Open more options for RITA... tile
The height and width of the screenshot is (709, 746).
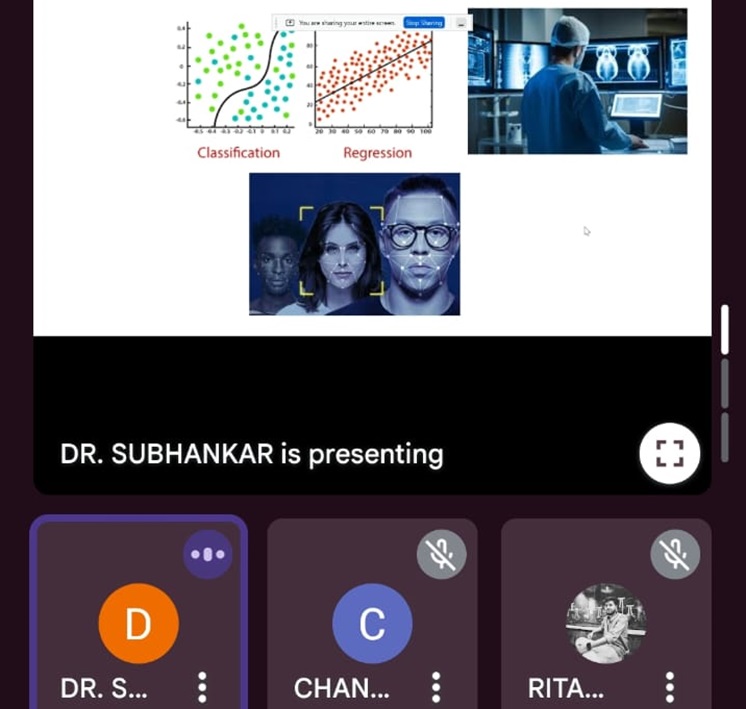pos(670,687)
